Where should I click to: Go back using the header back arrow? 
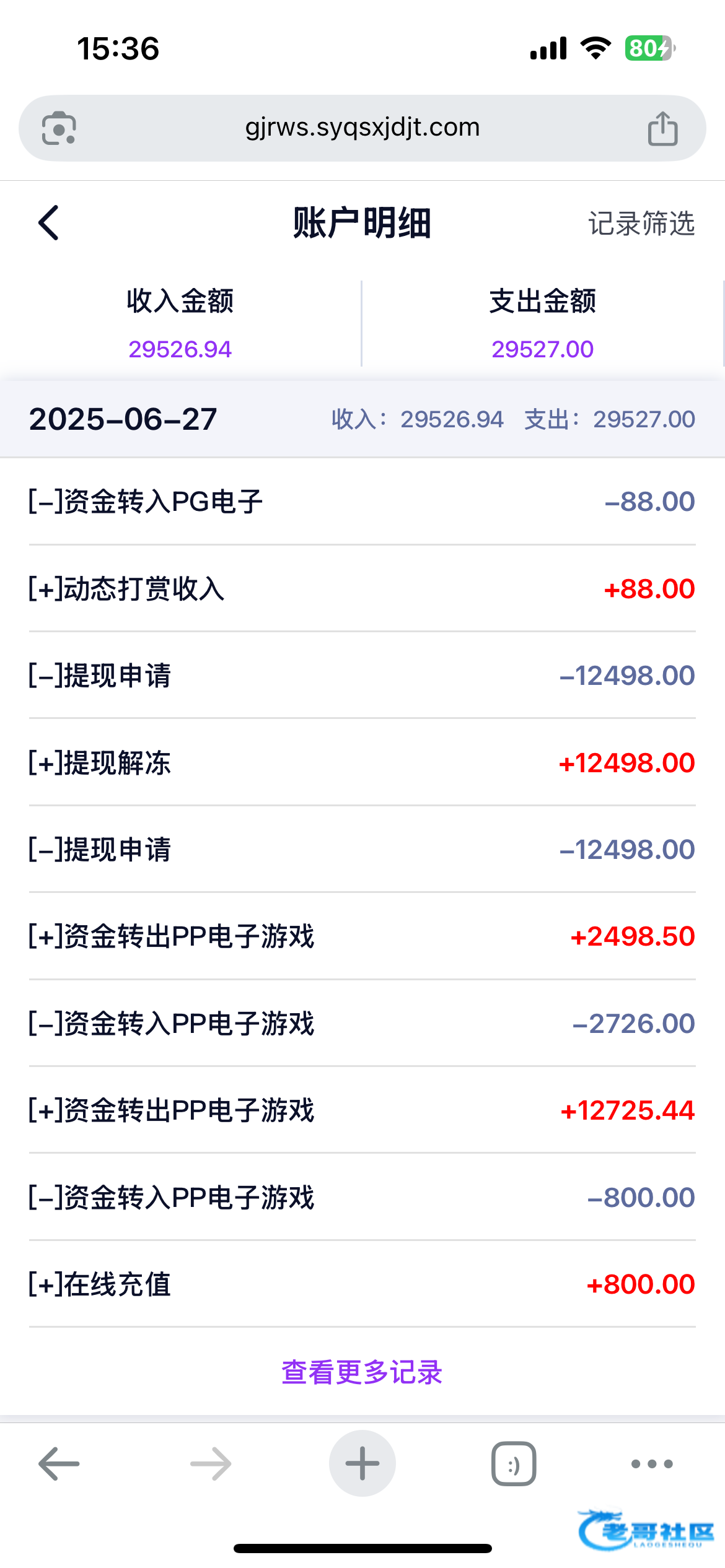[x=48, y=223]
